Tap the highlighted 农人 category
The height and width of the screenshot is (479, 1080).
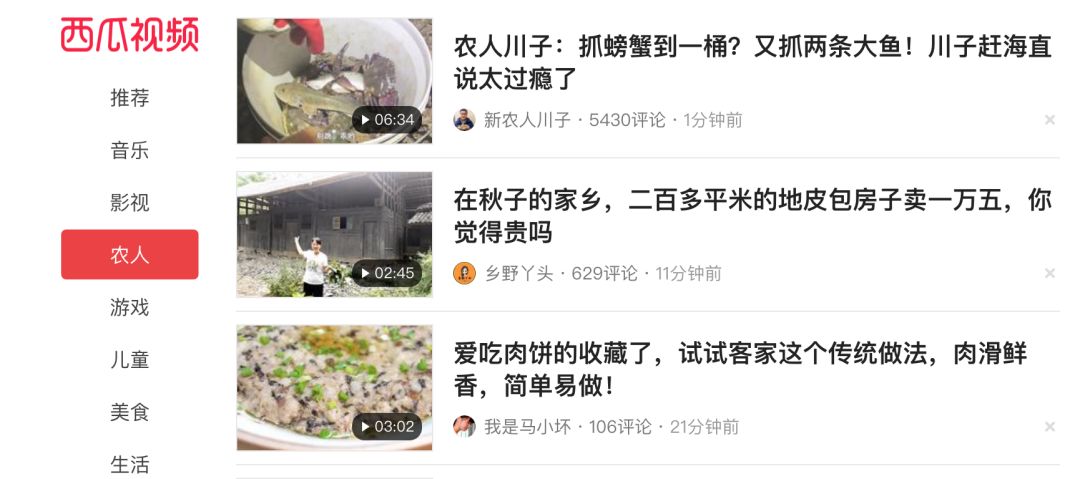pyautogui.click(x=129, y=255)
